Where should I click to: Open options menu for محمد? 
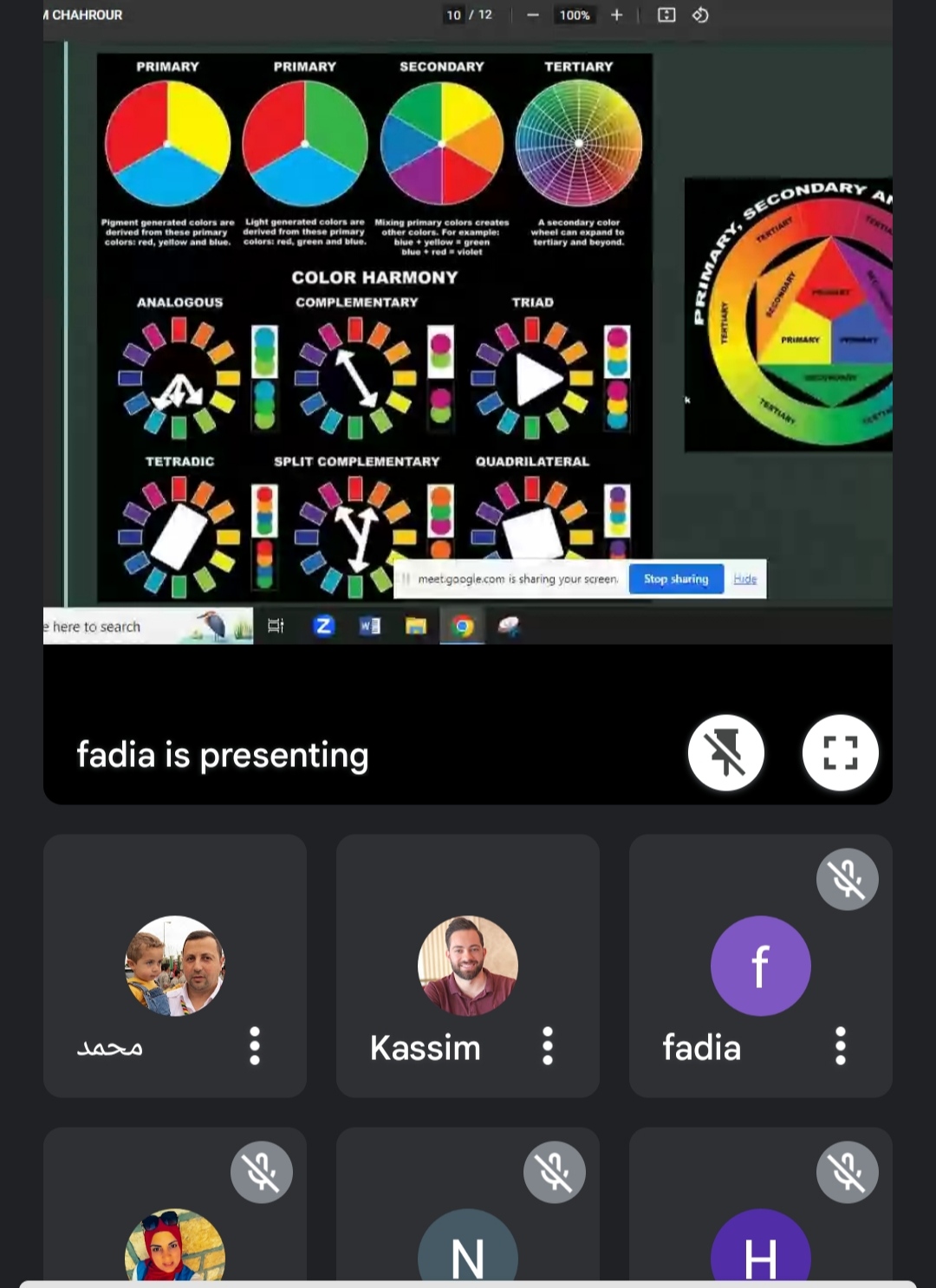click(x=255, y=1046)
